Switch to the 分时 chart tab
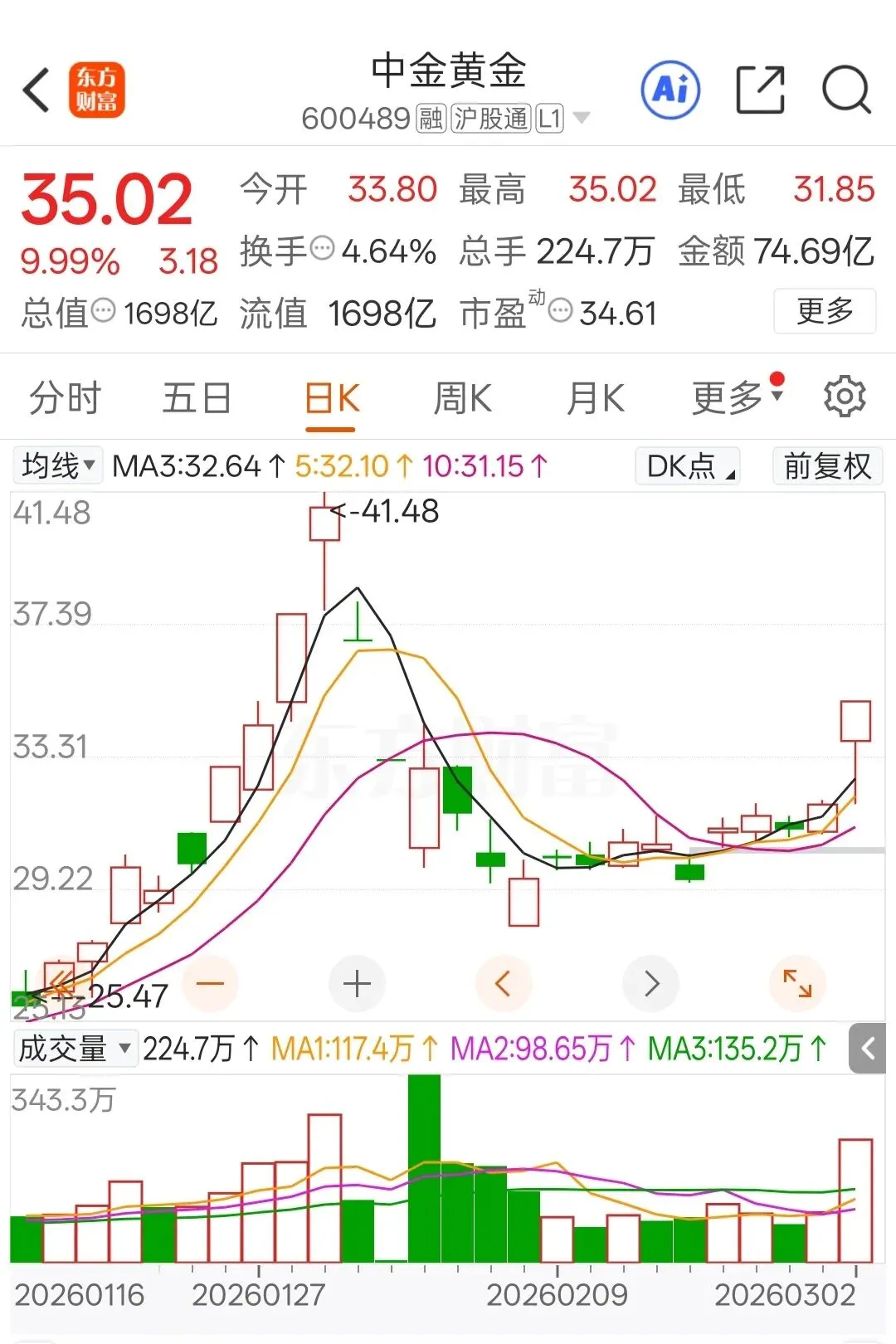 click(x=65, y=398)
